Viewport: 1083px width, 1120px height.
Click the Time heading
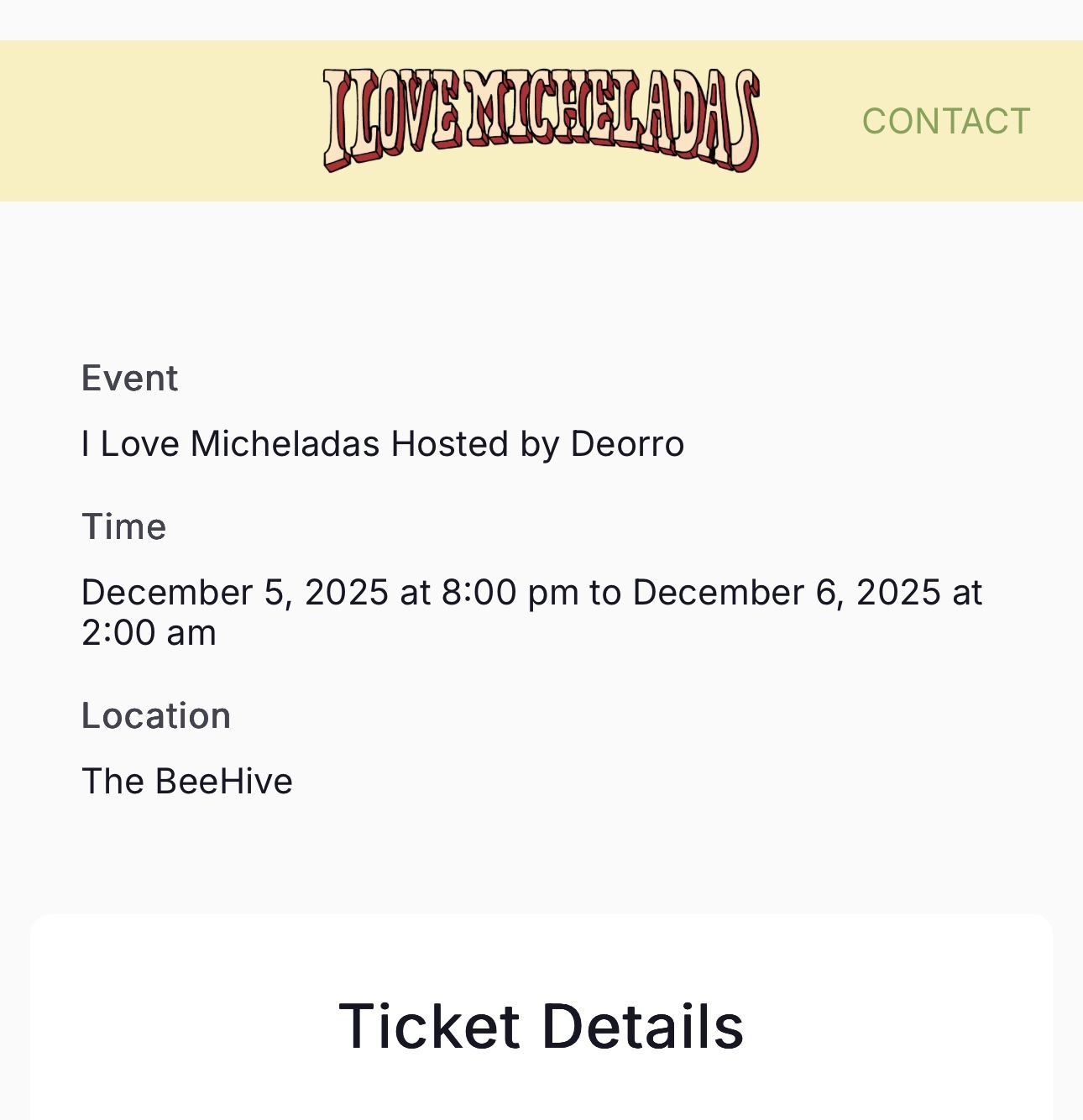pyautogui.click(x=123, y=526)
